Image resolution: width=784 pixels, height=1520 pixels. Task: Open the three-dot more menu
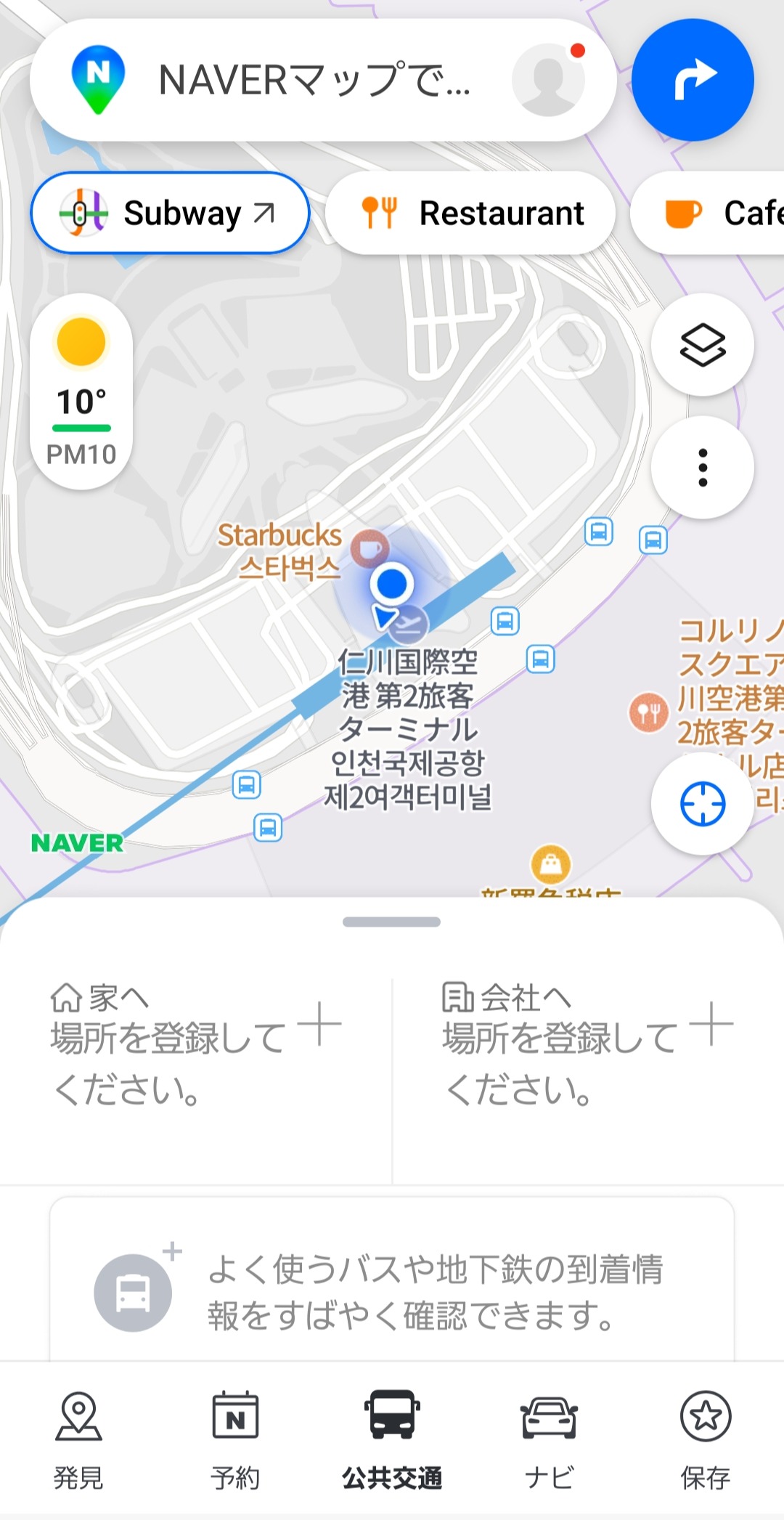pos(702,468)
